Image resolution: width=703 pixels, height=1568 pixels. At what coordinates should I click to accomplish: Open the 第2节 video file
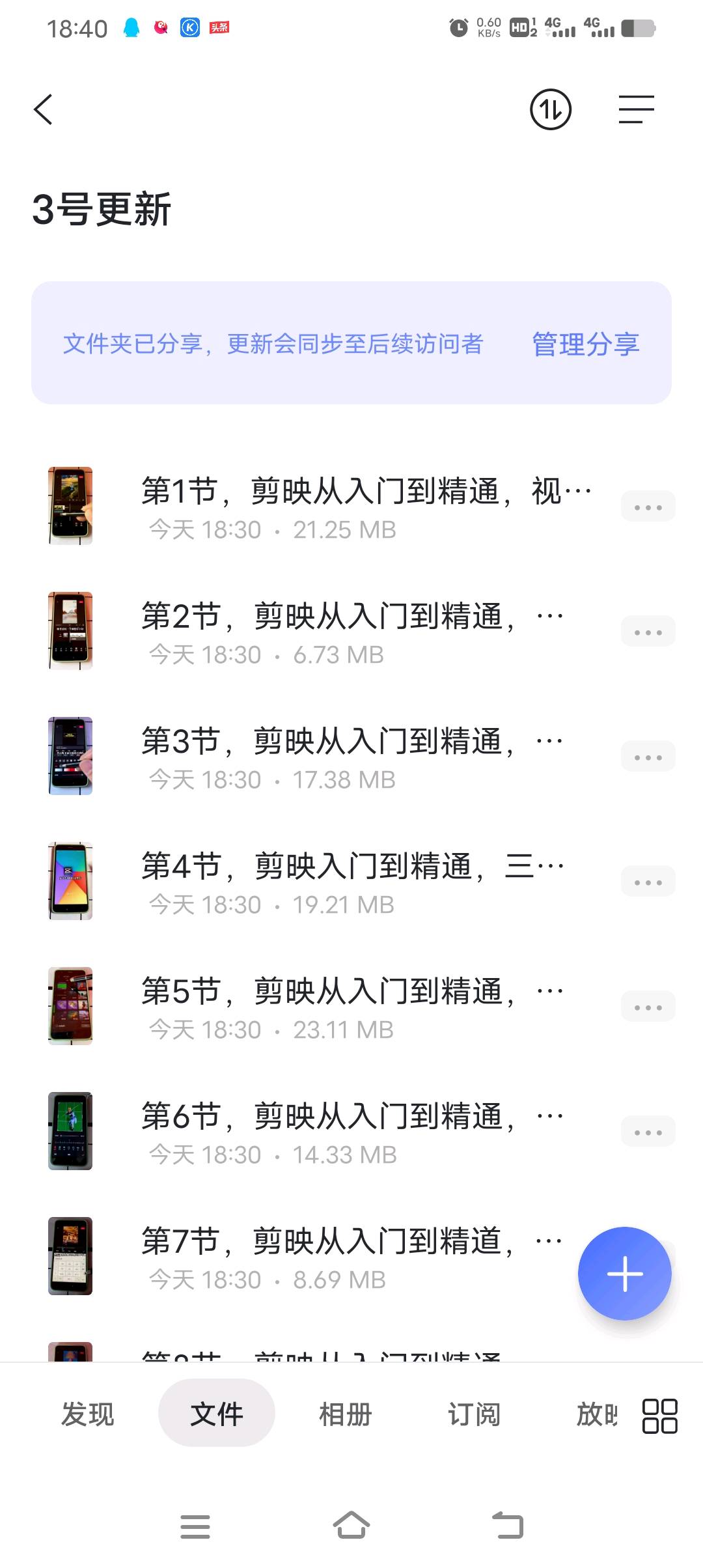351,632
